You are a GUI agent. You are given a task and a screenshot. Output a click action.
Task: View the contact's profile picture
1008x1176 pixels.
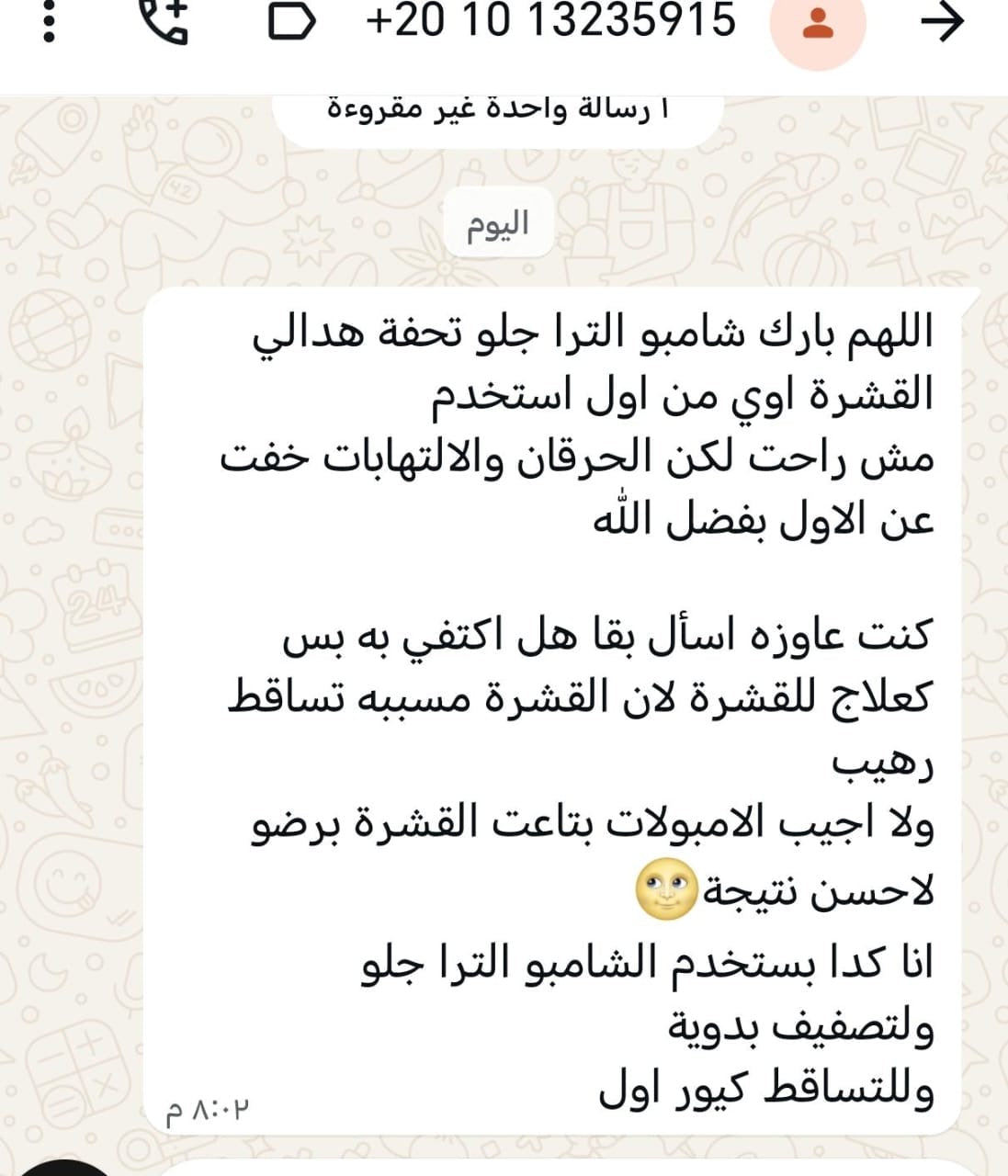pyautogui.click(x=816, y=24)
